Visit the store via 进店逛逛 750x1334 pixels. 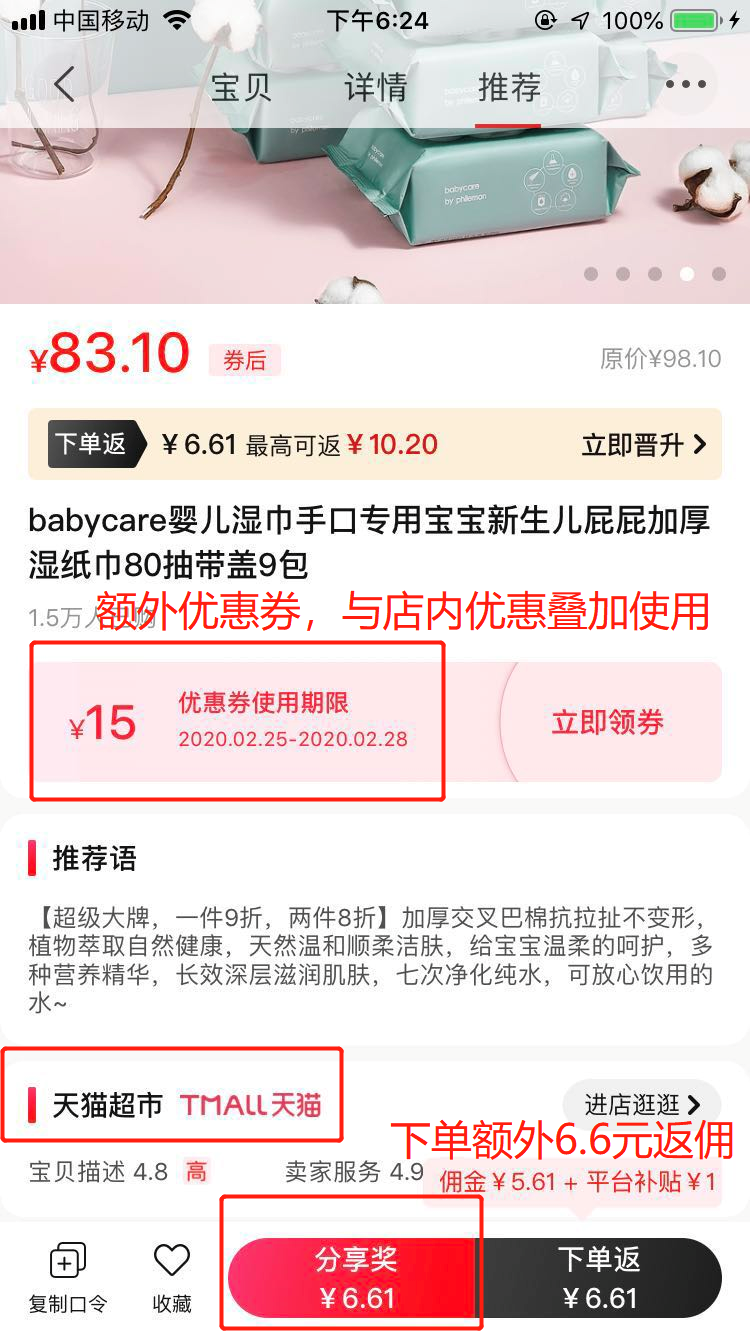point(641,1105)
